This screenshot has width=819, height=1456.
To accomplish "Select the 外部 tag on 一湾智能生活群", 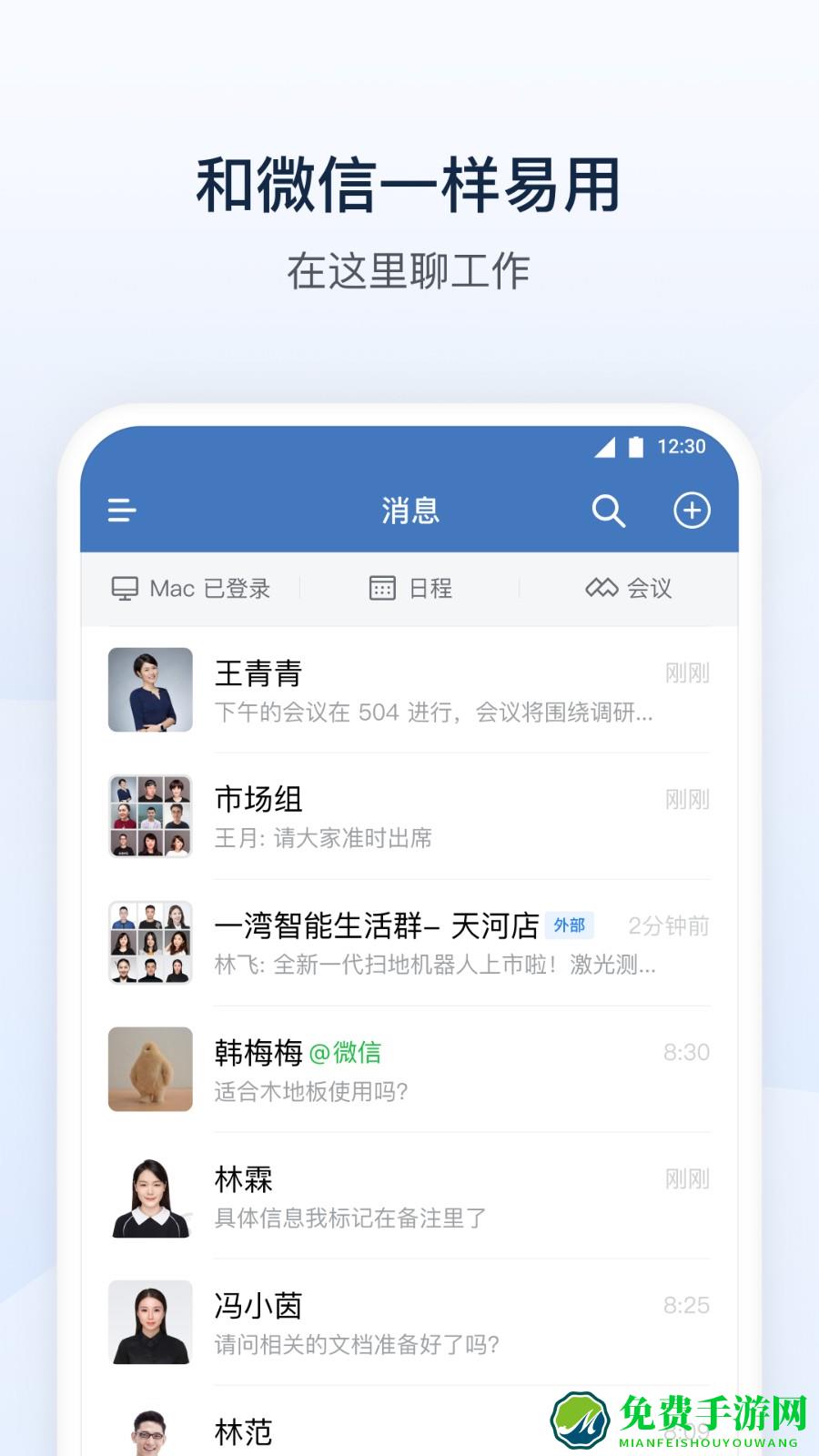I will point(571,925).
